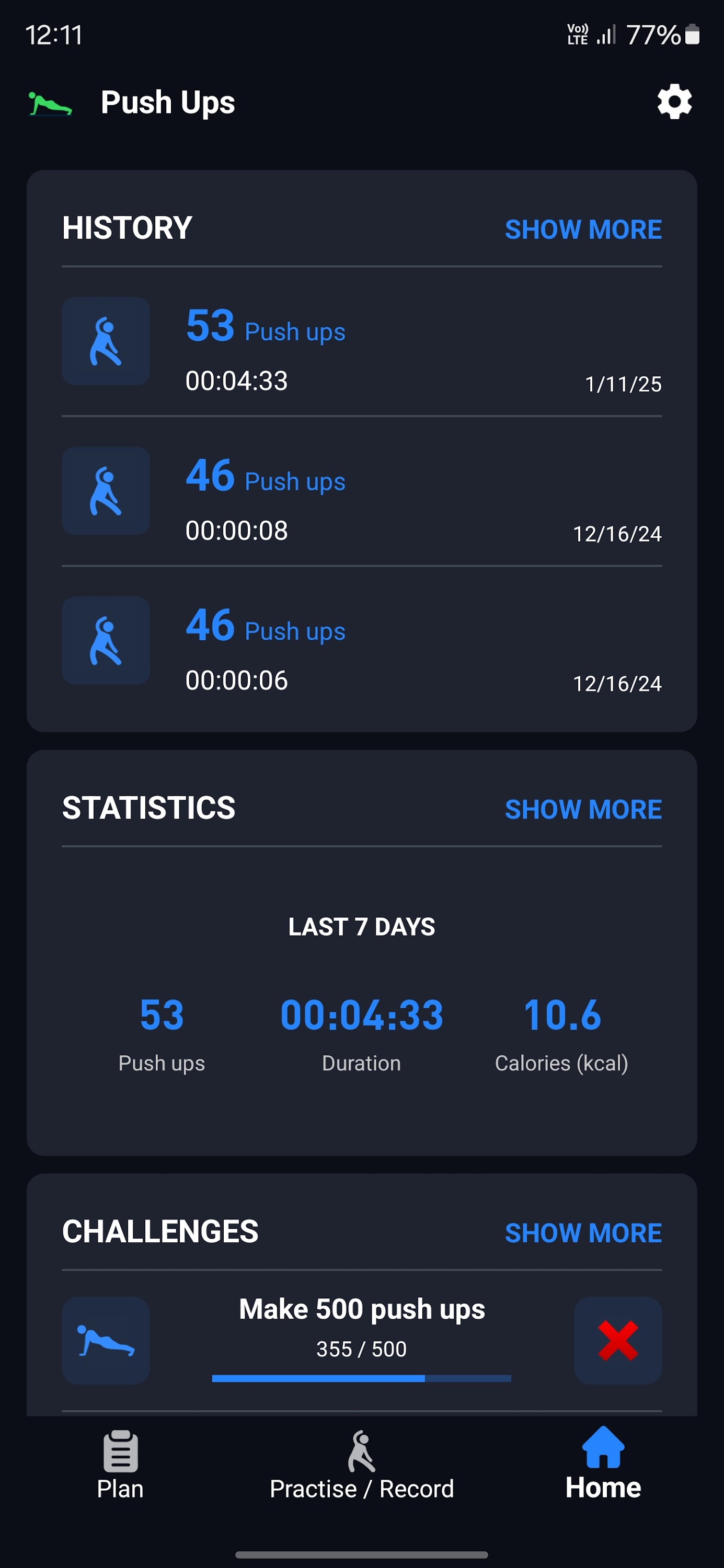This screenshot has width=724, height=1568.
Task: Click the challenge progress bar
Action: point(362,1380)
